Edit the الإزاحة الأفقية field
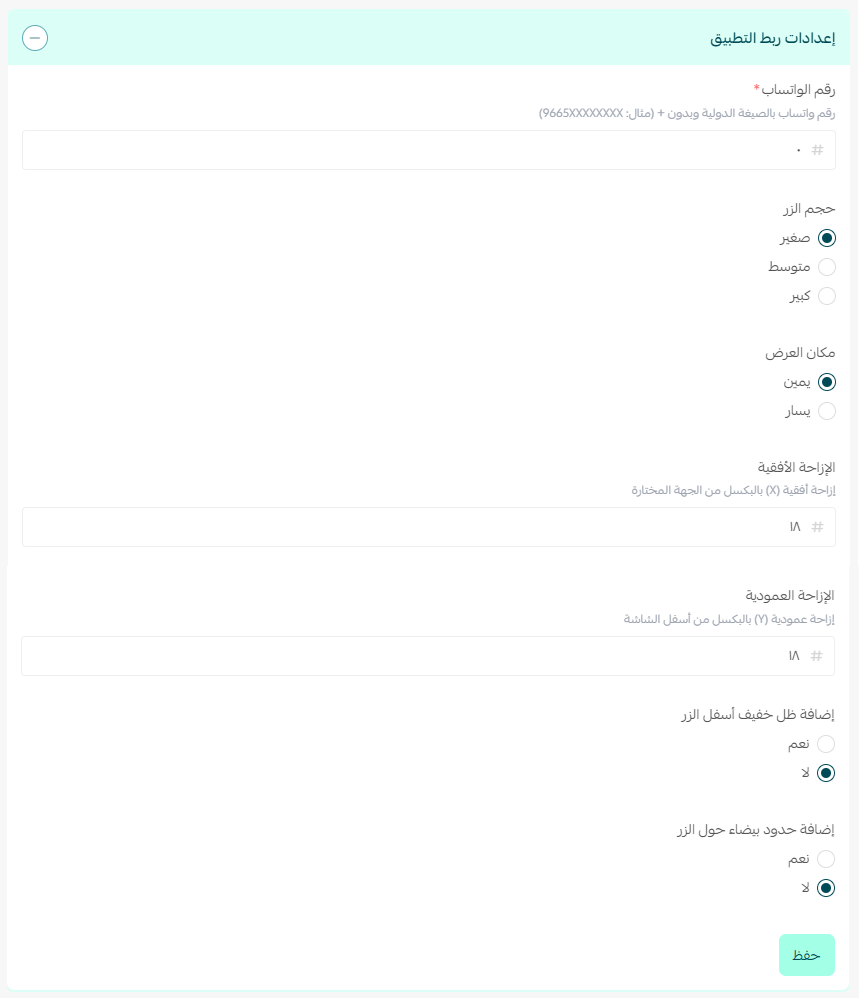The image size is (859, 1002). [428, 527]
